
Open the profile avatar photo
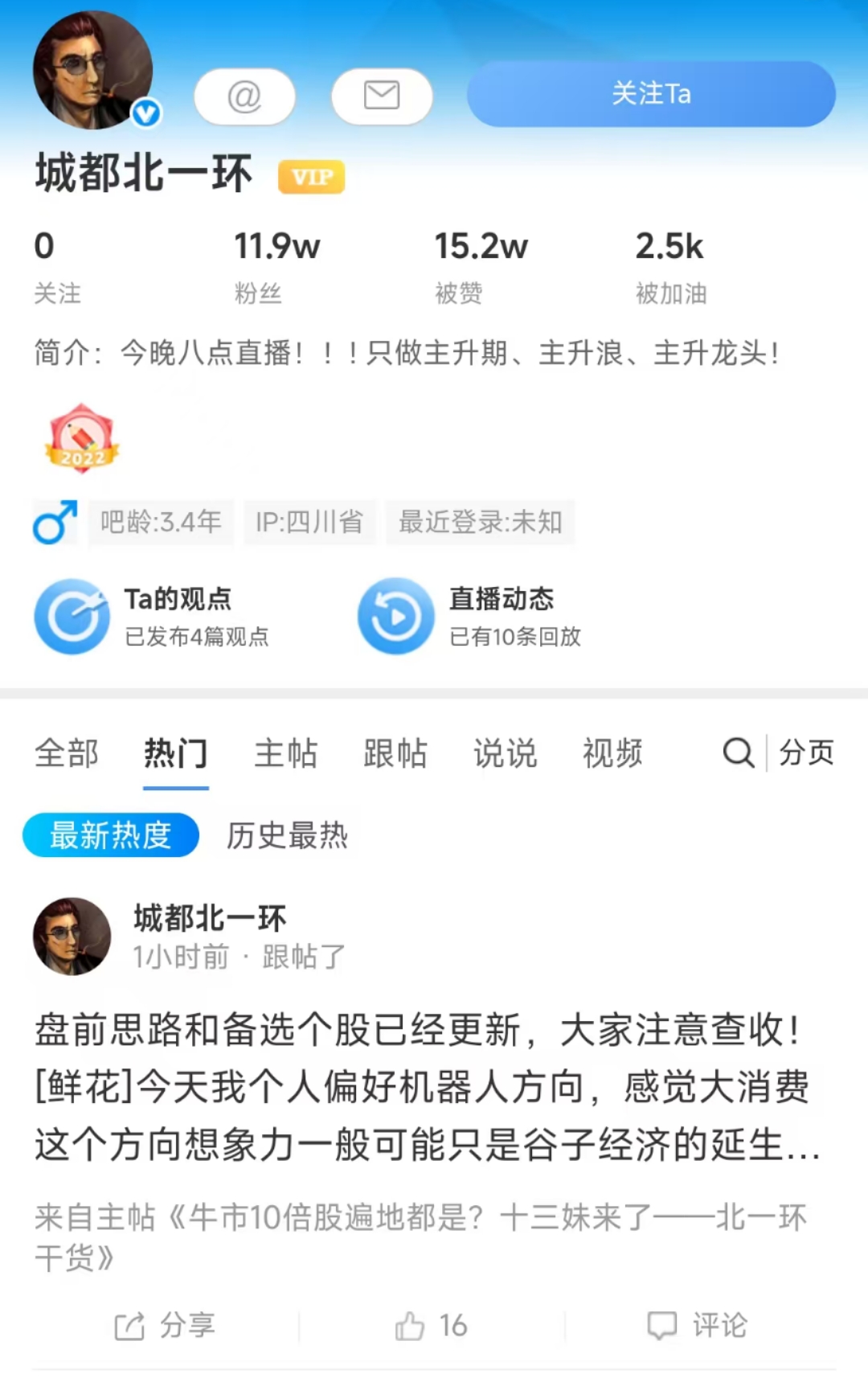(x=93, y=70)
